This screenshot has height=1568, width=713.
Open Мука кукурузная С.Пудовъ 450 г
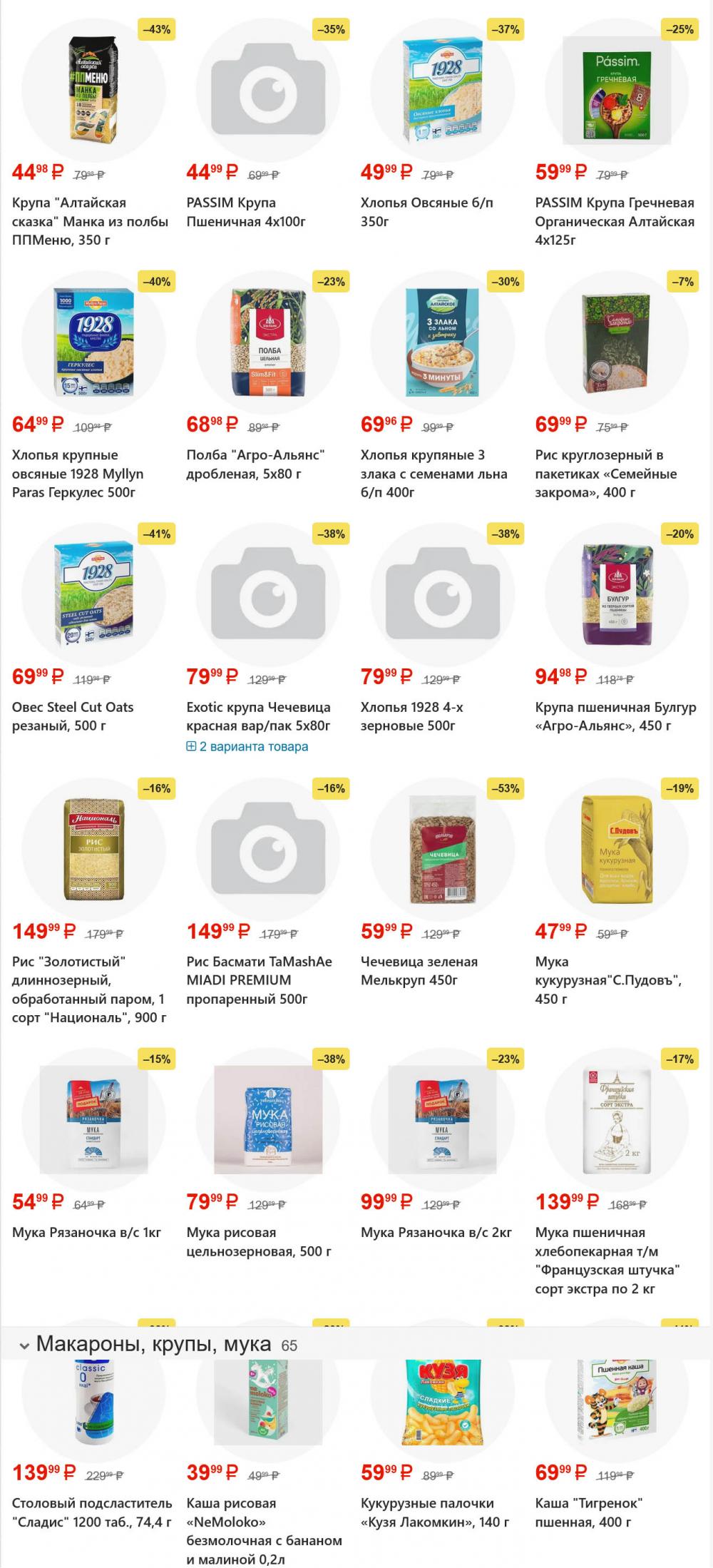(607, 979)
